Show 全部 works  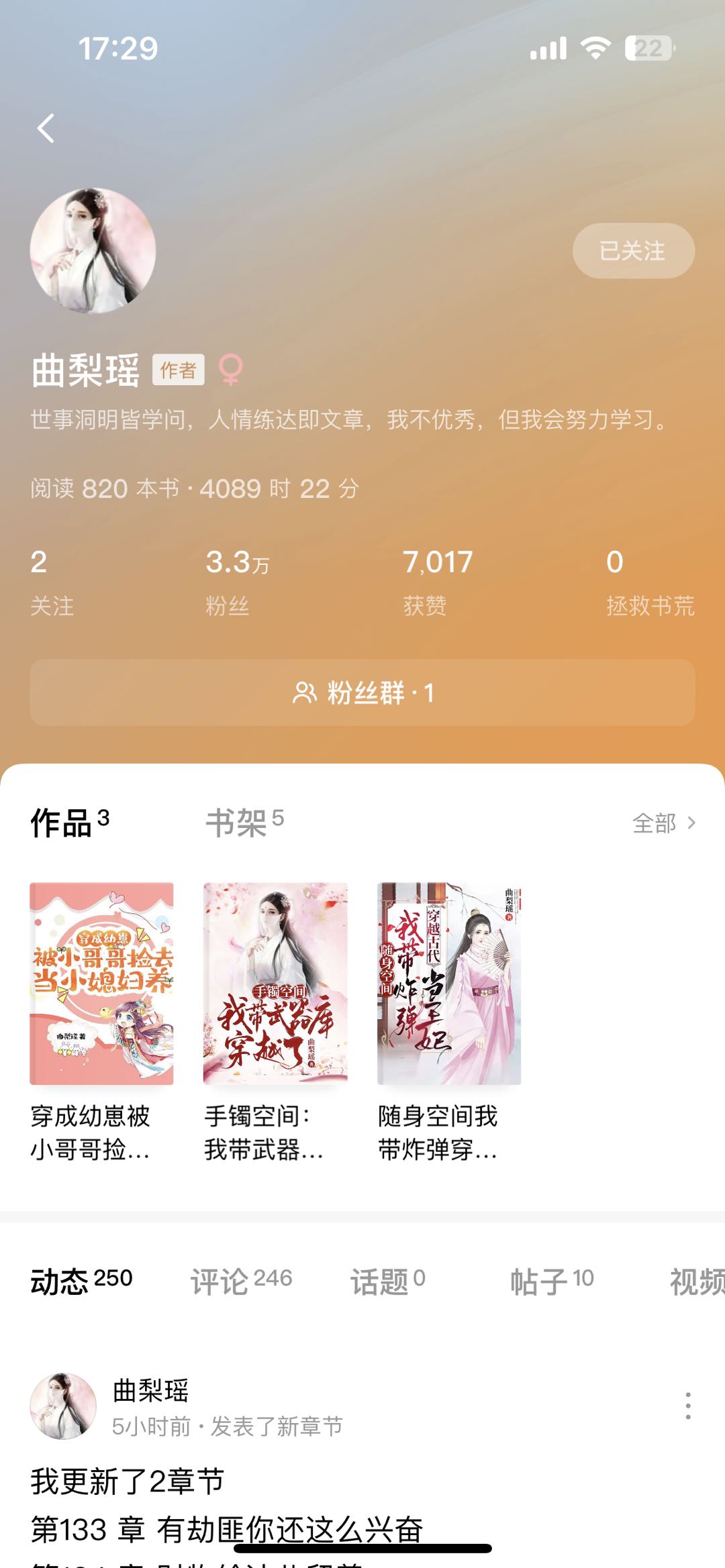(x=663, y=823)
